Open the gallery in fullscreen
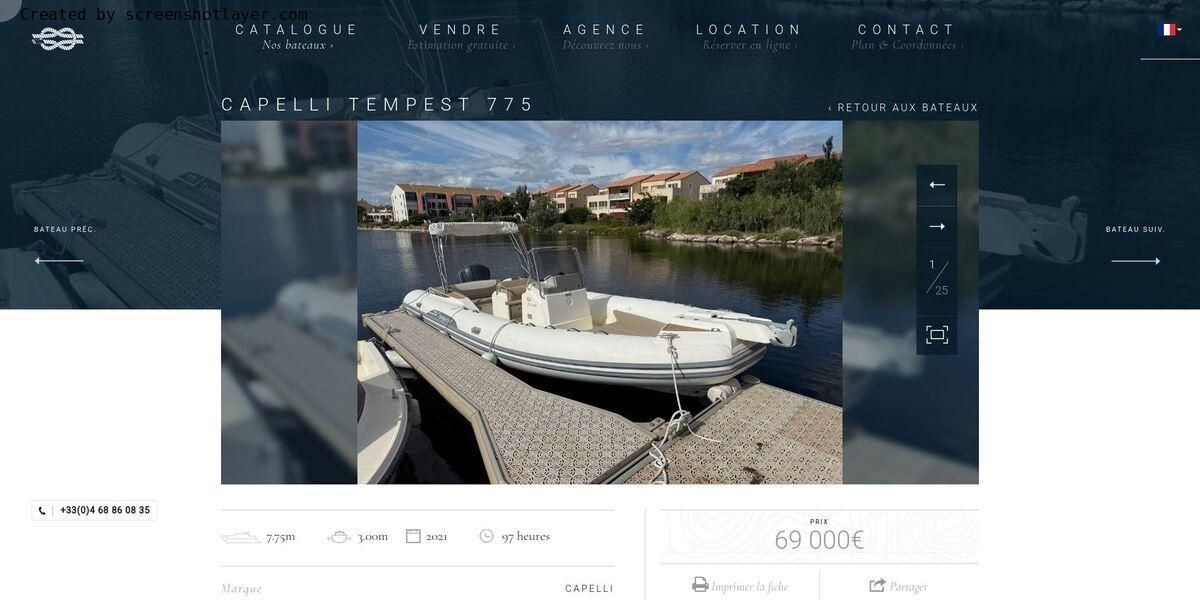The height and width of the screenshot is (600, 1200). 937,335
